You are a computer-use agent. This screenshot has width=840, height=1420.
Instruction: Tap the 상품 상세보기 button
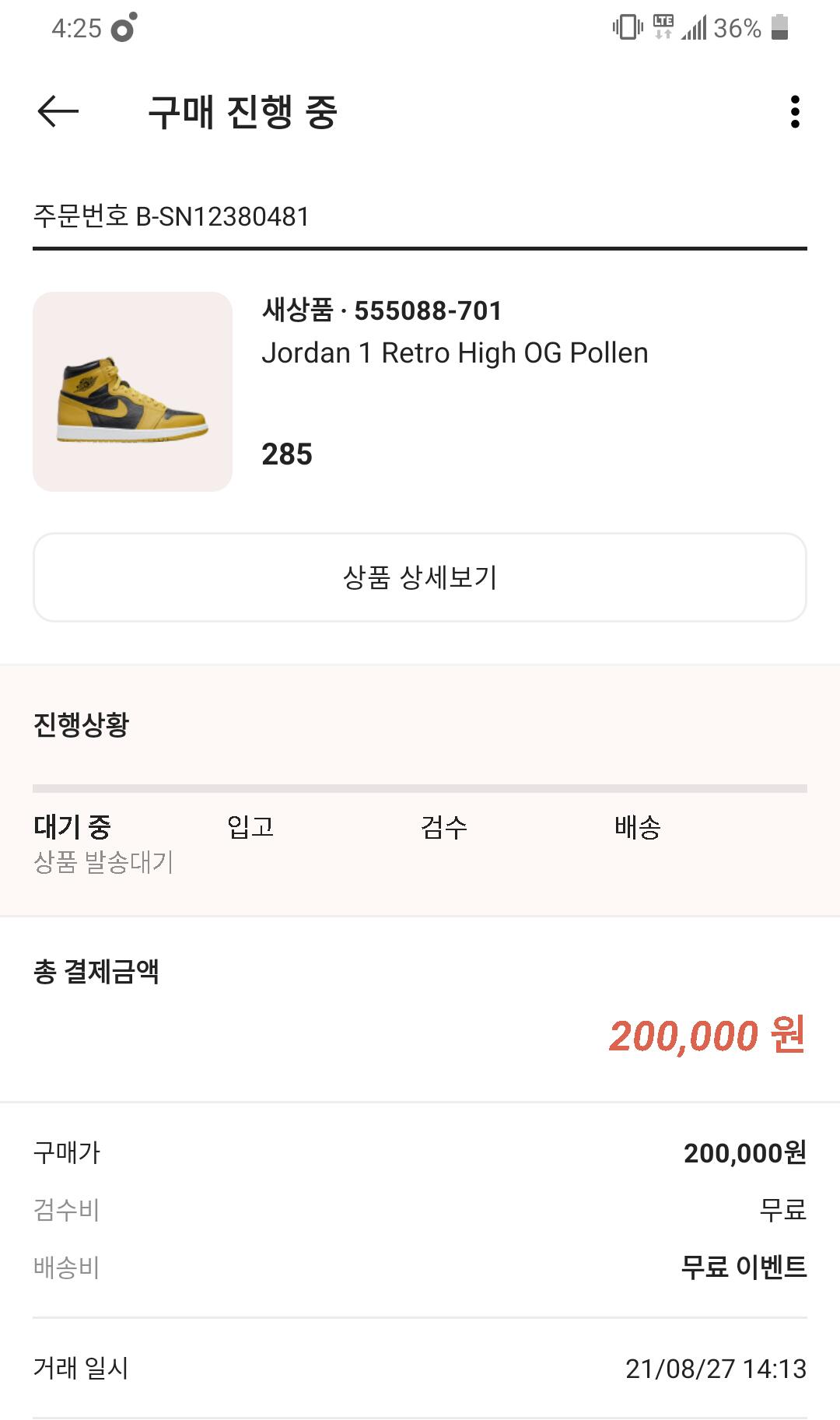[419, 577]
